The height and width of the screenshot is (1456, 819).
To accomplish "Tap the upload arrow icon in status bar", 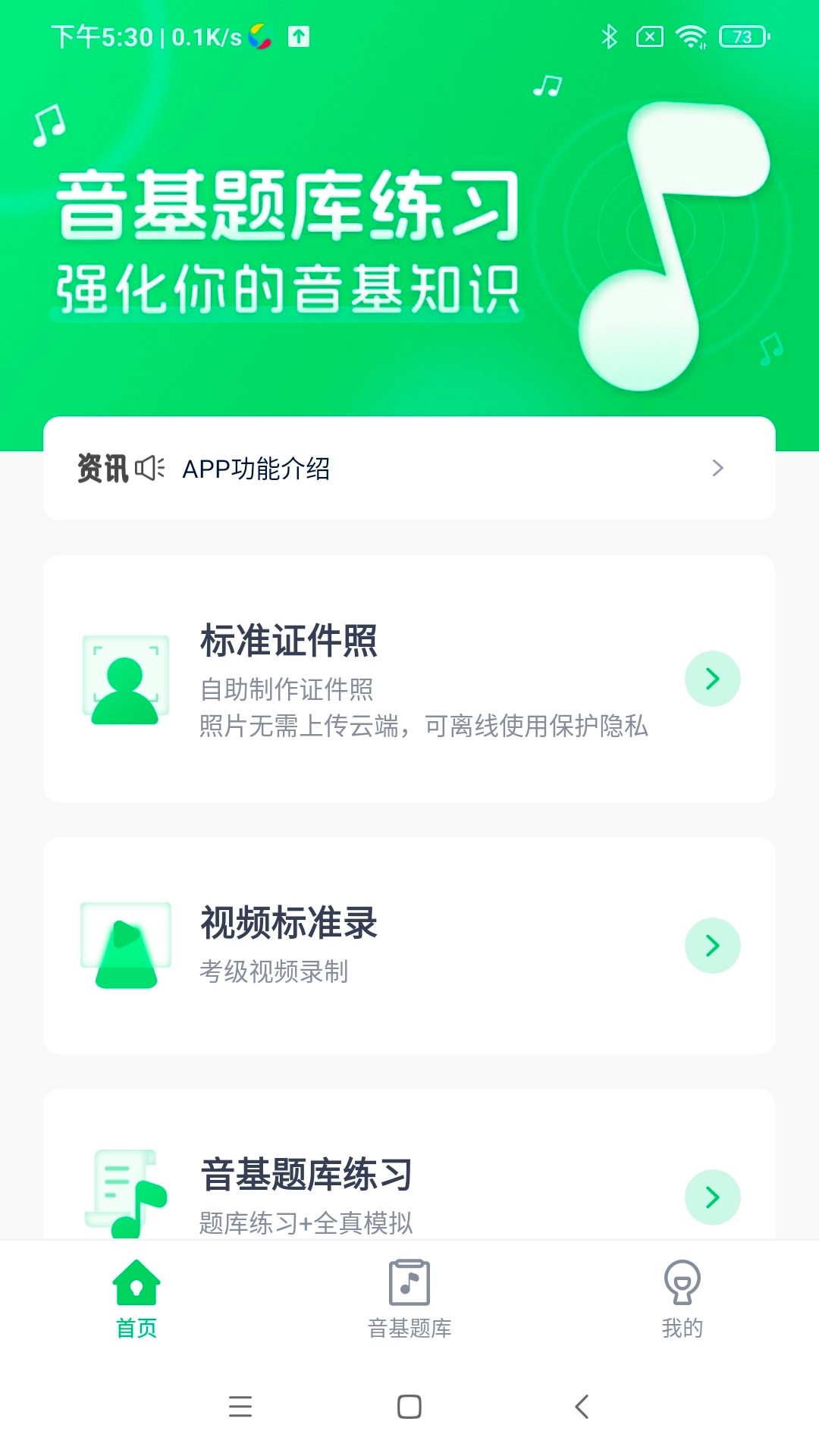I will click(x=300, y=35).
